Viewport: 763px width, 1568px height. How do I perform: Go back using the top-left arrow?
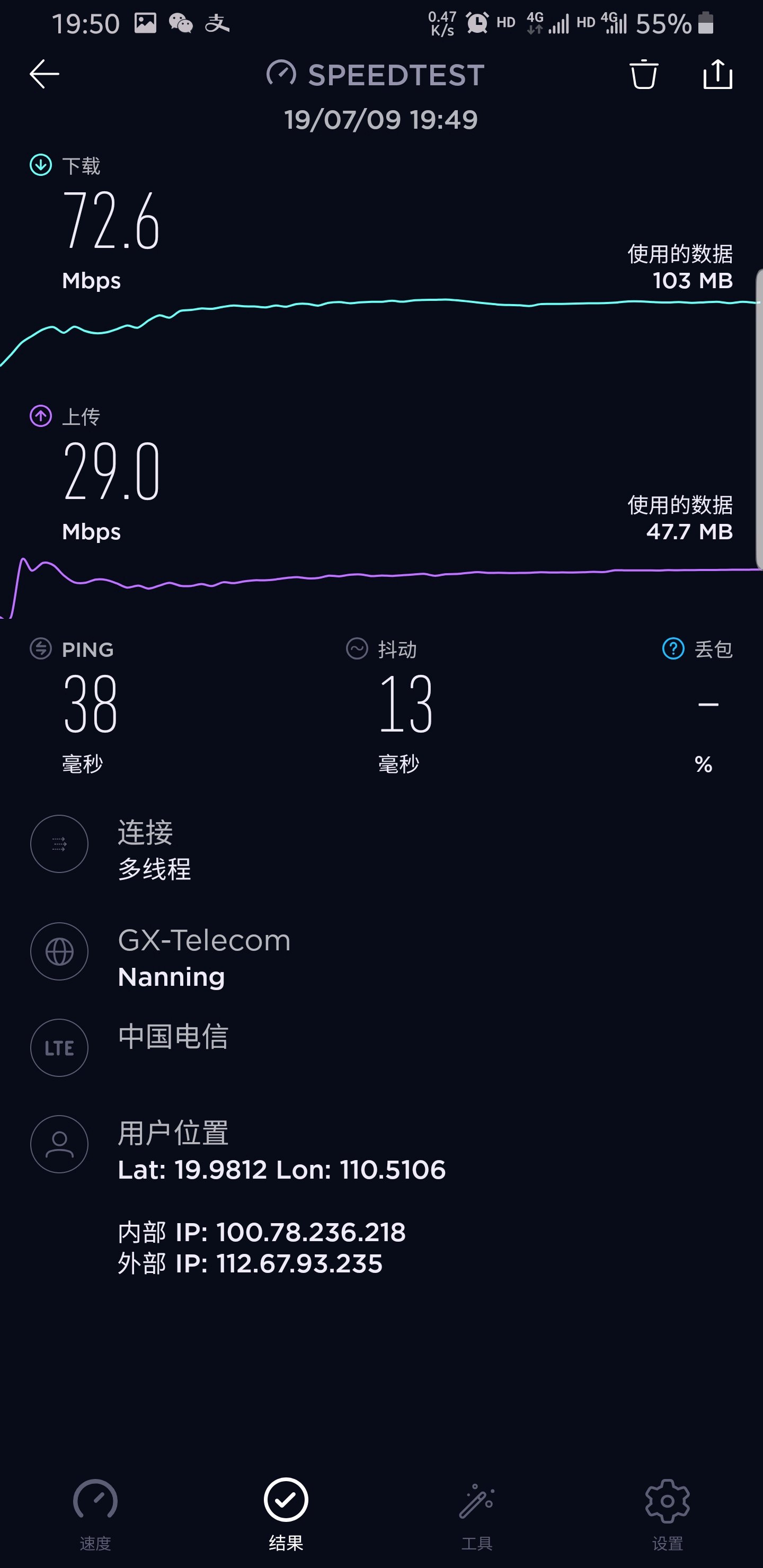click(x=45, y=74)
